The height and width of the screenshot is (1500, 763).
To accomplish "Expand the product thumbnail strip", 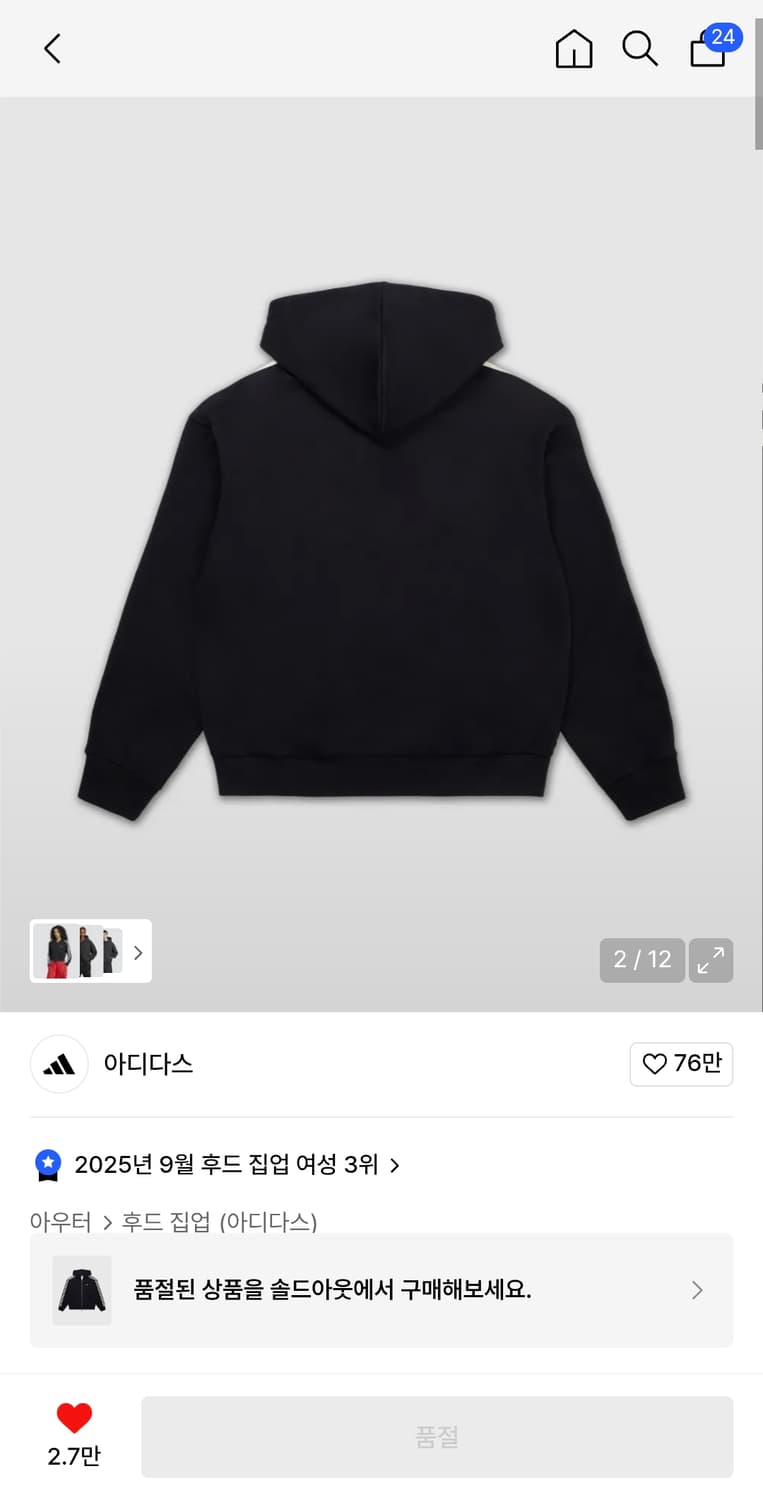I will coord(137,951).
